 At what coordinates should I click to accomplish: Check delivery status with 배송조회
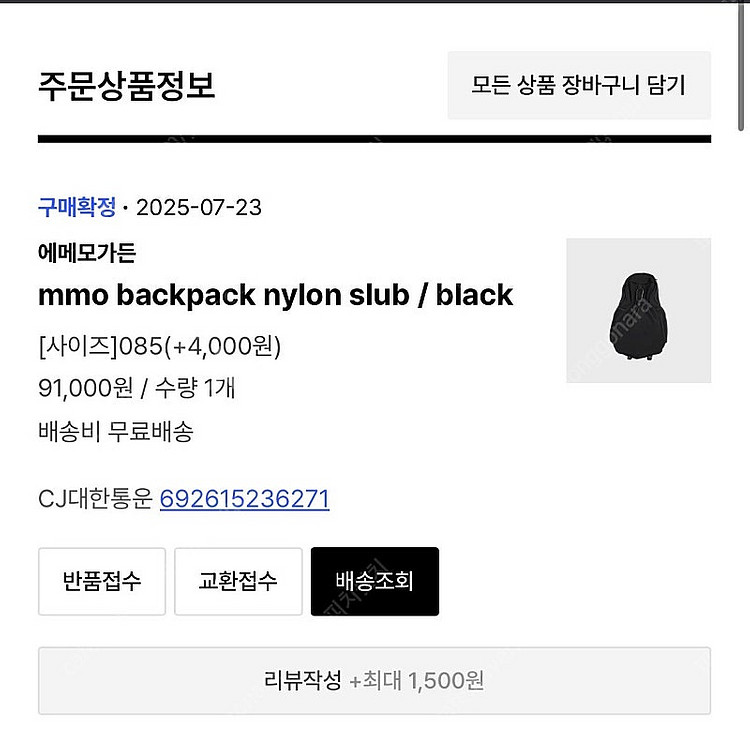(374, 581)
